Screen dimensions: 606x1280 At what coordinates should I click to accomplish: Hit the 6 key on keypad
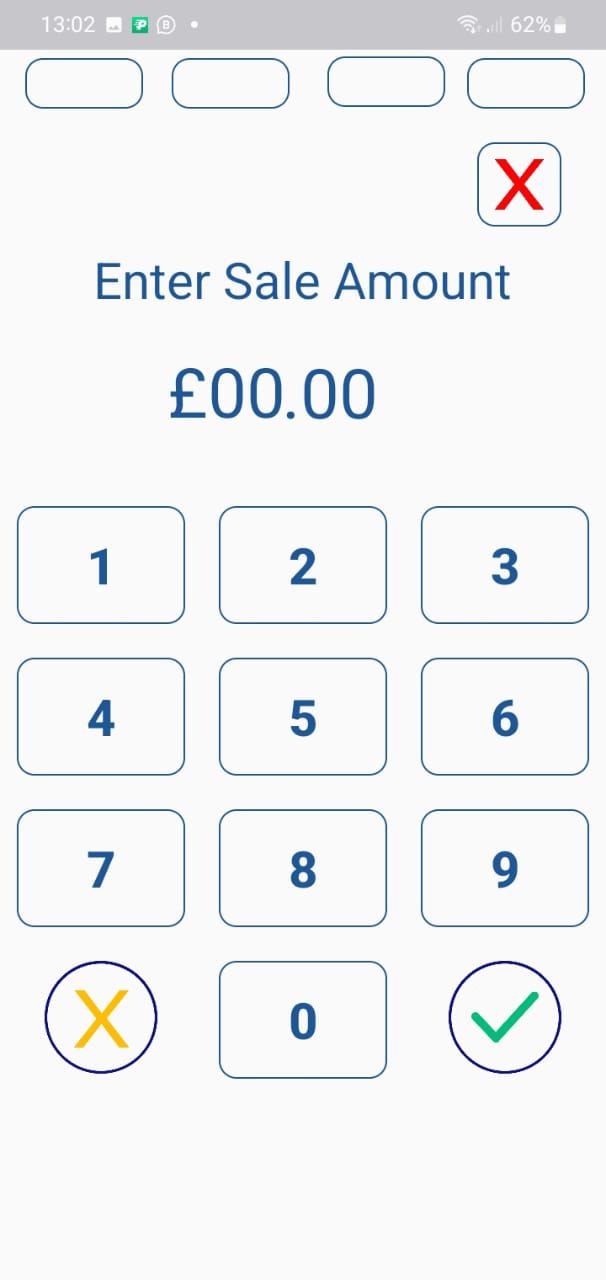tap(505, 716)
